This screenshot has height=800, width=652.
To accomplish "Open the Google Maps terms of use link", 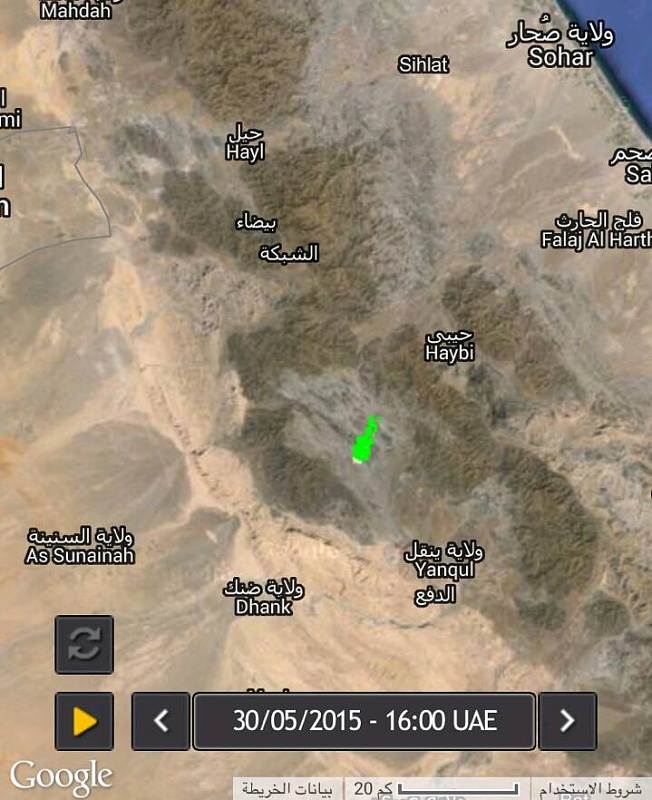I will (x=589, y=789).
